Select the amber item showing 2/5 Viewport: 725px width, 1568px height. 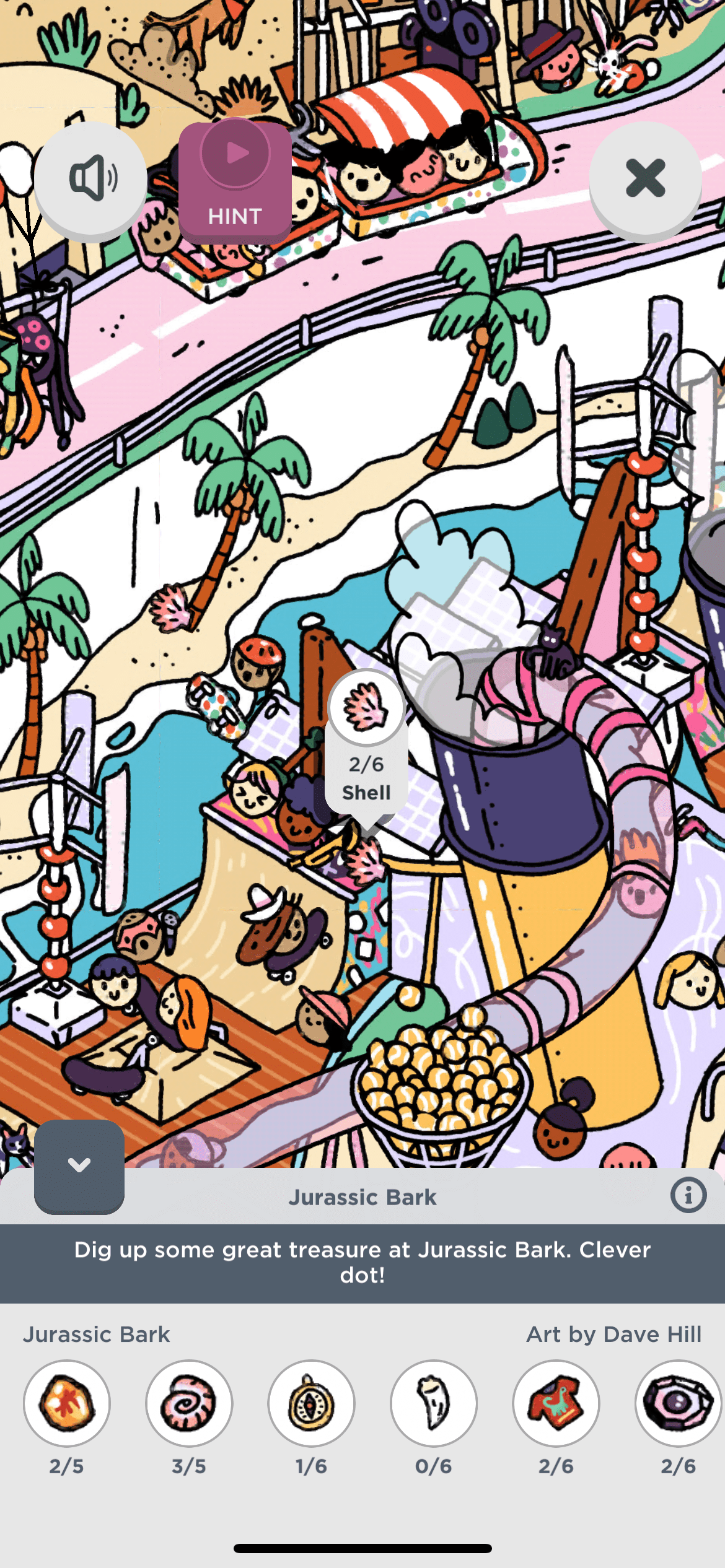tap(67, 1403)
